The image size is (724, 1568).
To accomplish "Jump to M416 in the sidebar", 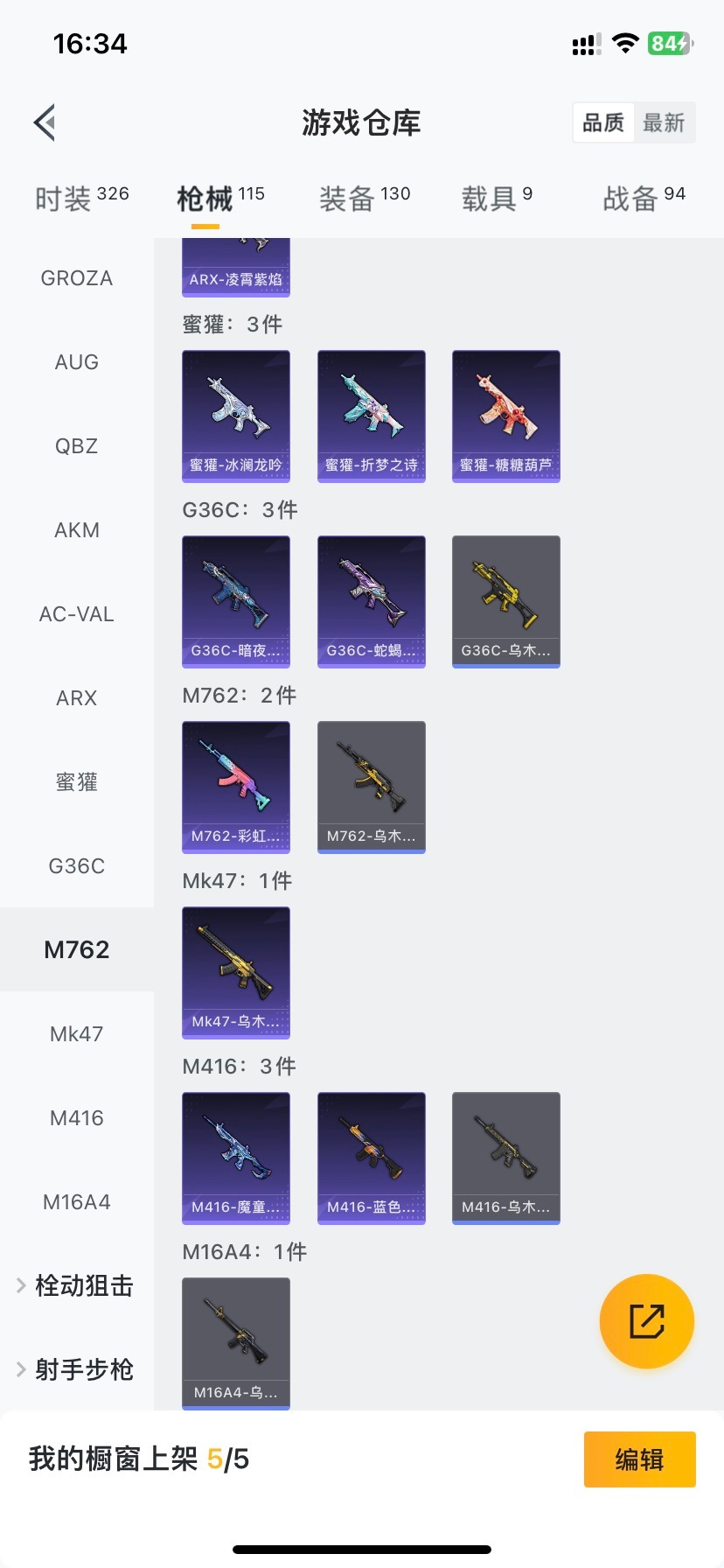I will [x=77, y=1118].
